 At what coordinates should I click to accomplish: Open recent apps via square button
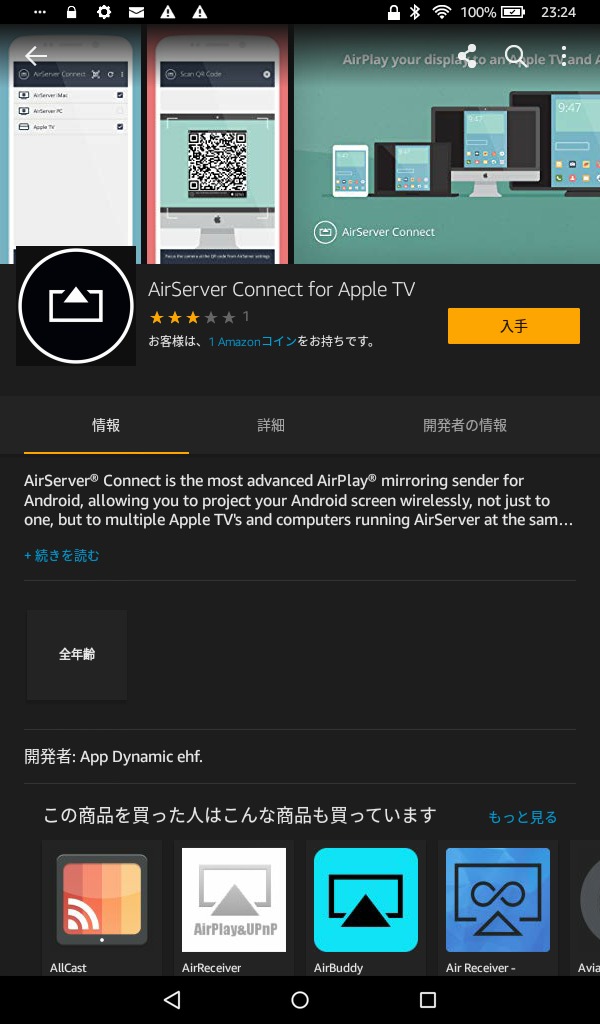tap(428, 1000)
